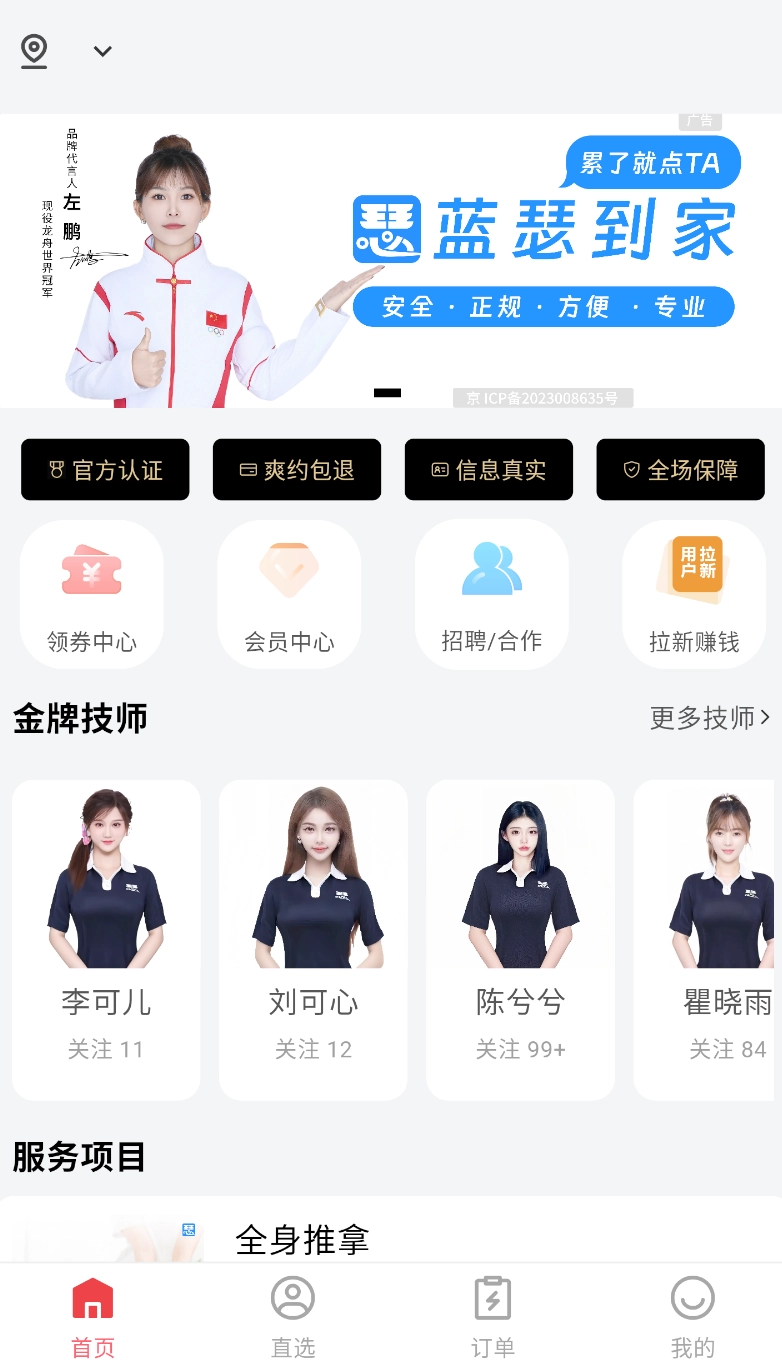Open the 会员中心 membership center icon
The height and width of the screenshot is (1365, 782).
tap(289, 593)
